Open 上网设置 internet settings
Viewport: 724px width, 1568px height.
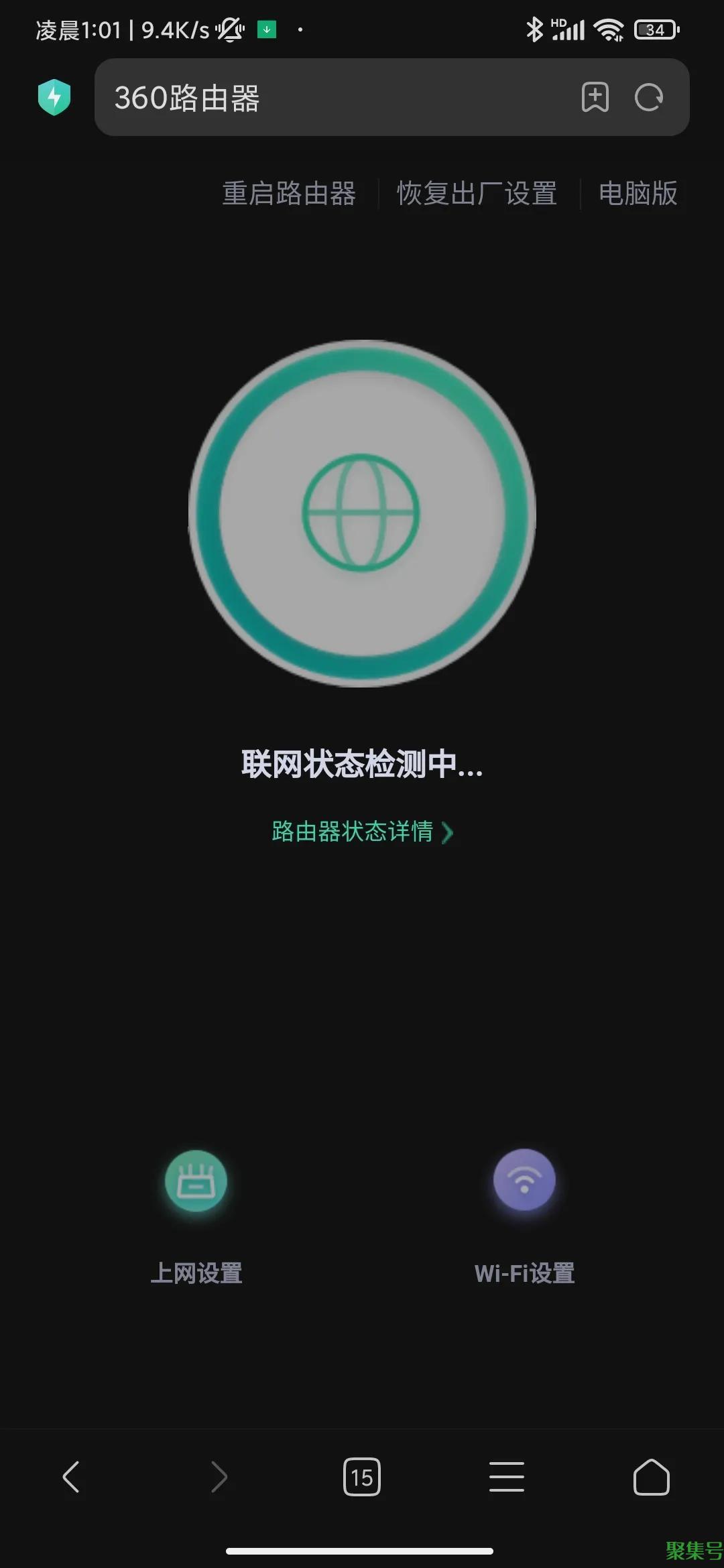[x=196, y=1206]
